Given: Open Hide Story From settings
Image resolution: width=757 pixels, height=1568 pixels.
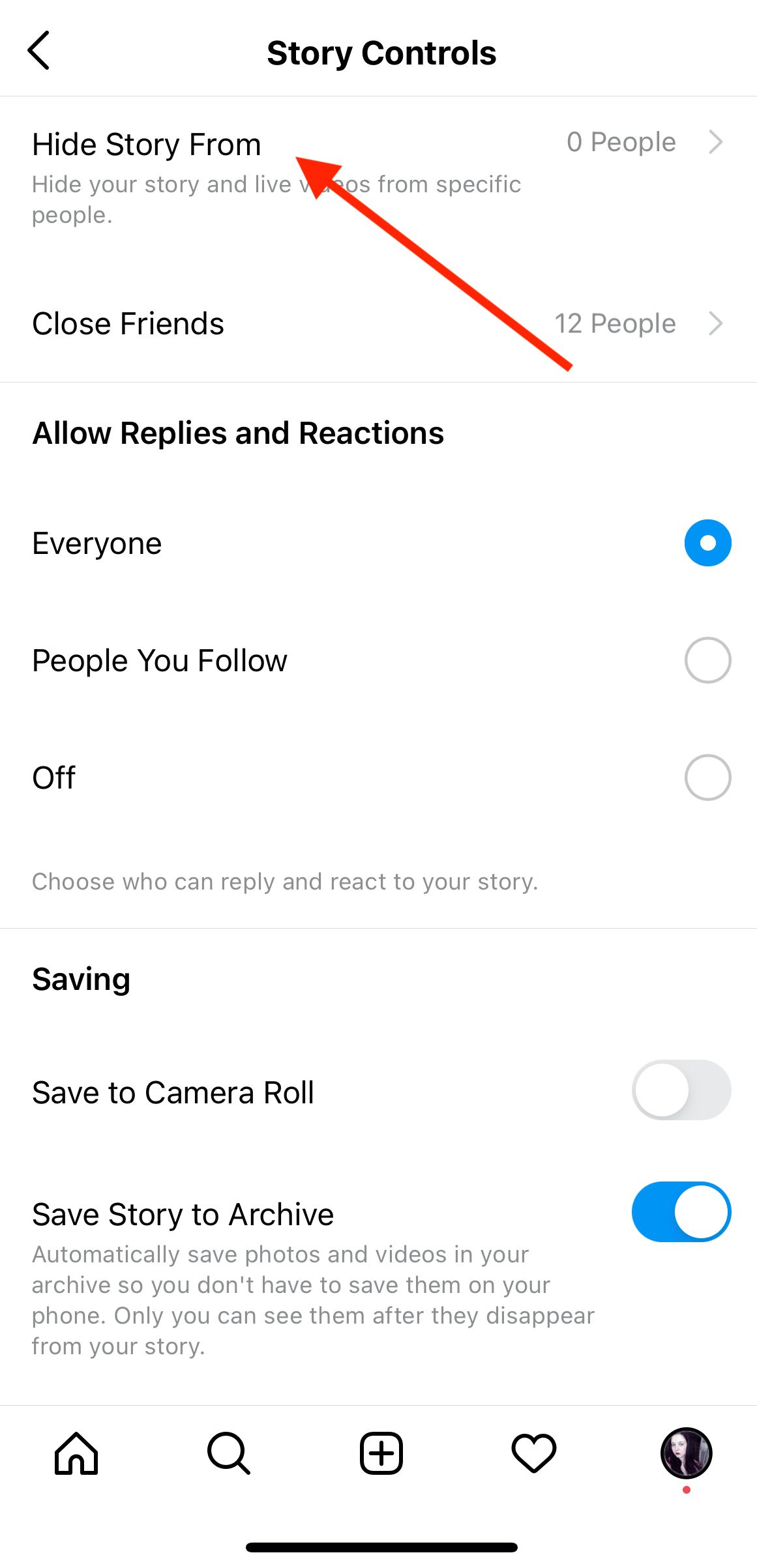Looking at the screenshot, I should (x=378, y=177).
